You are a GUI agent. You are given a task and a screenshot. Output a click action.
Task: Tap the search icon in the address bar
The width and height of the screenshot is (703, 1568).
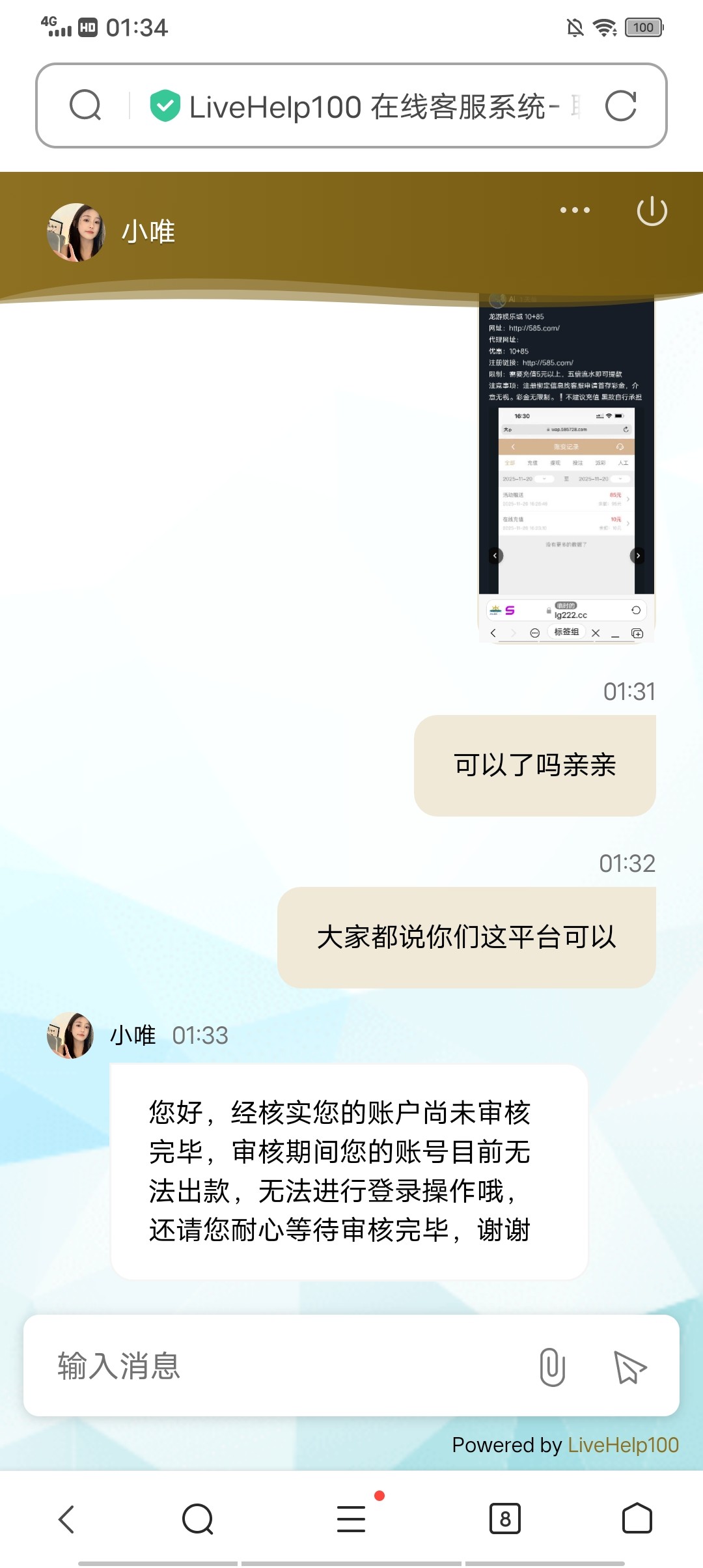click(85, 106)
